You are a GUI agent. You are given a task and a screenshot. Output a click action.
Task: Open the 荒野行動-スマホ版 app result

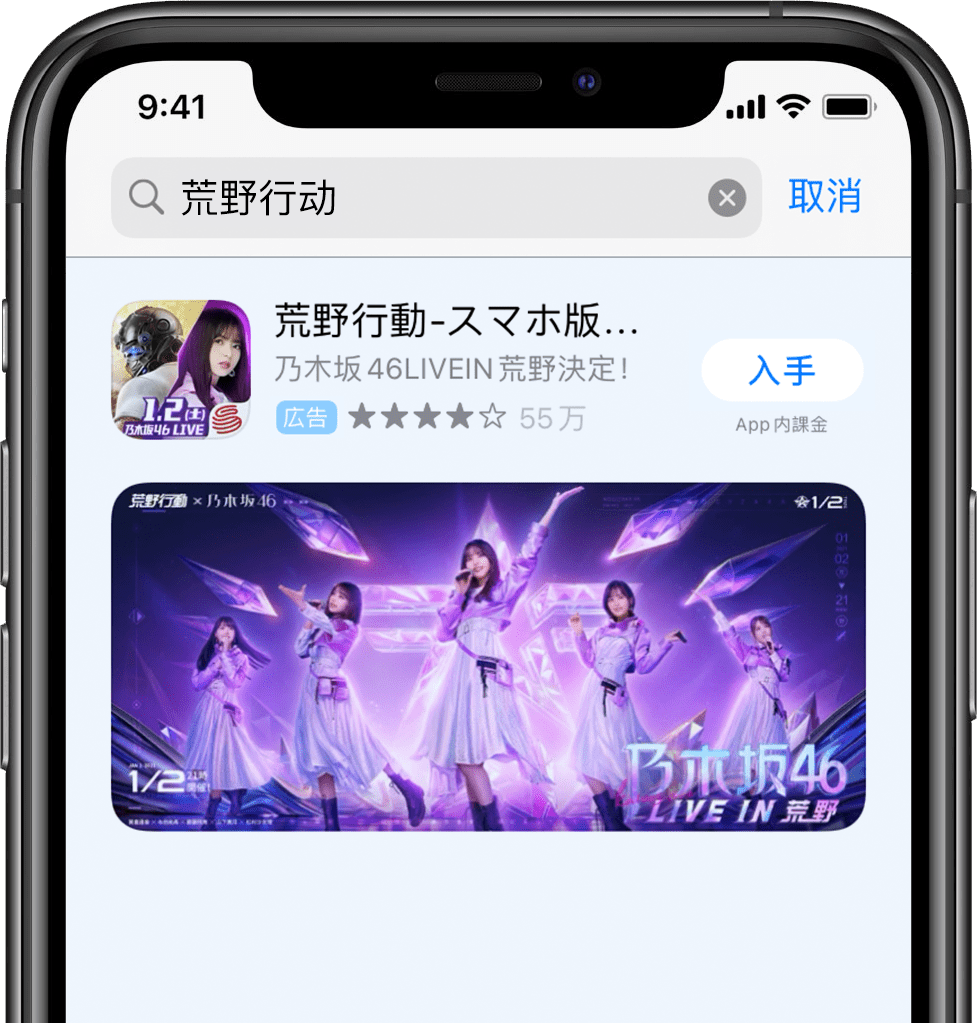click(456, 322)
